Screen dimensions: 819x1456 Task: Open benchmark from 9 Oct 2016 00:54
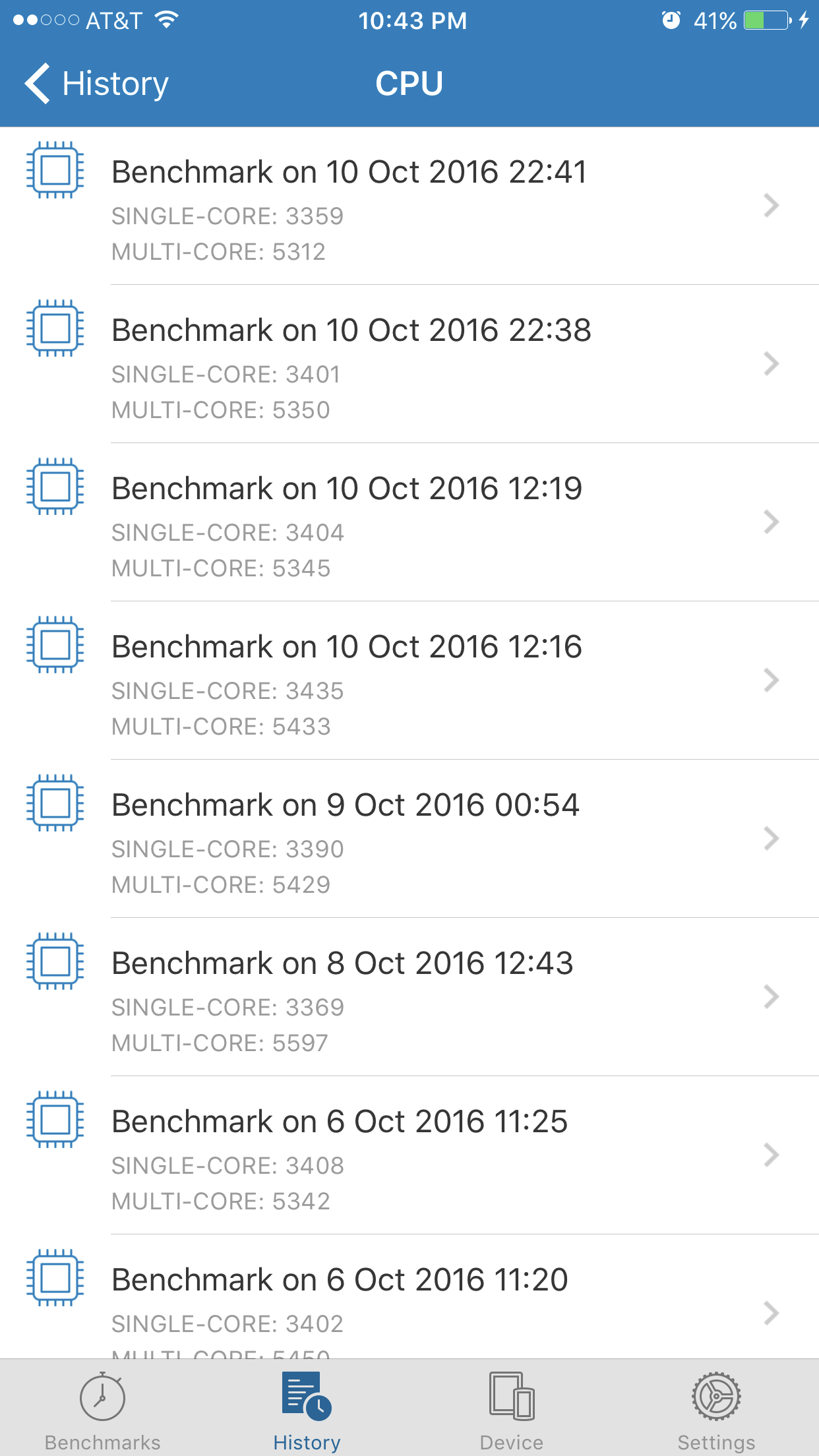pyautogui.click(x=409, y=839)
